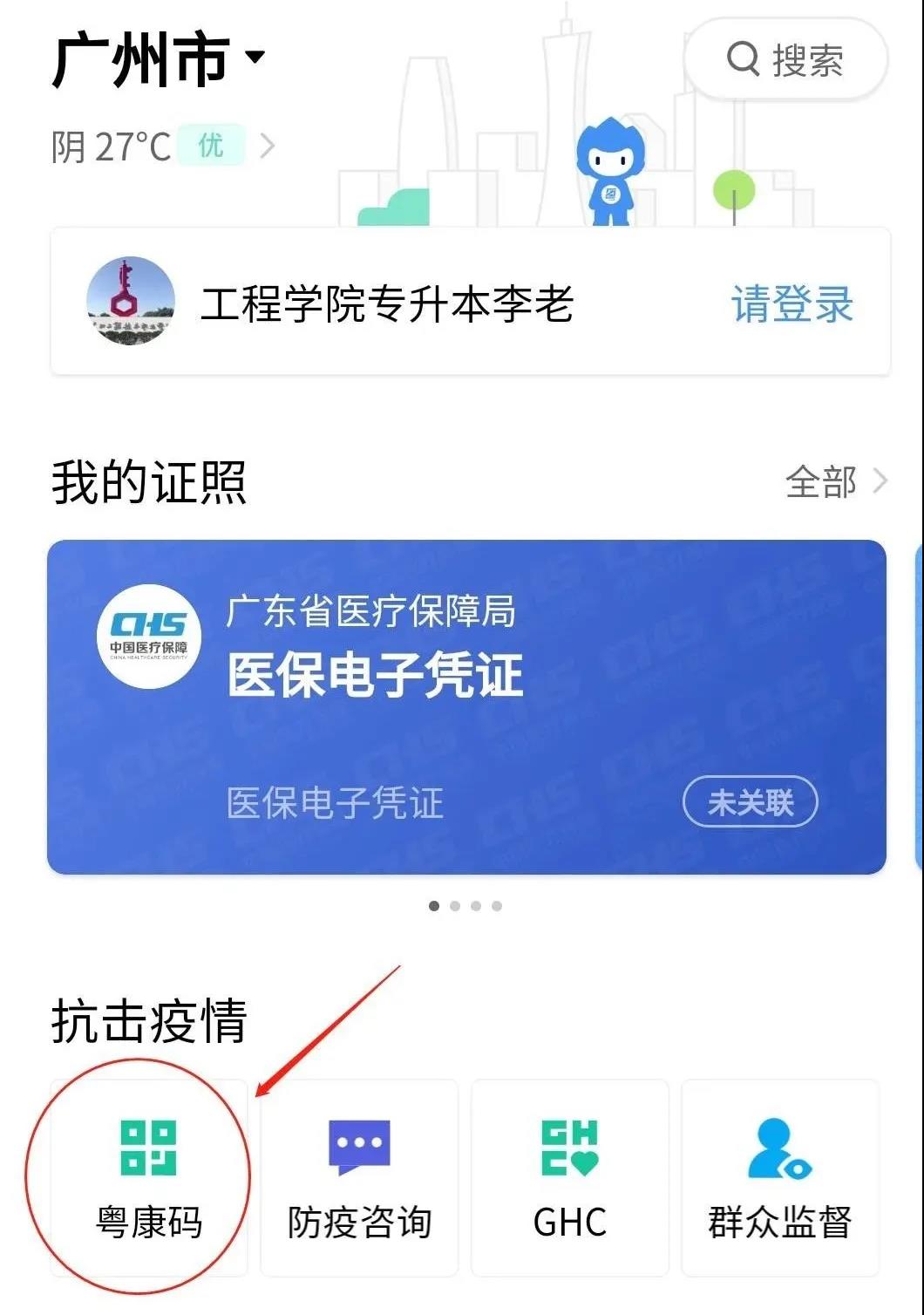924x1315 pixels.
Task: View 全部 of my licenses
Action: tap(835, 482)
